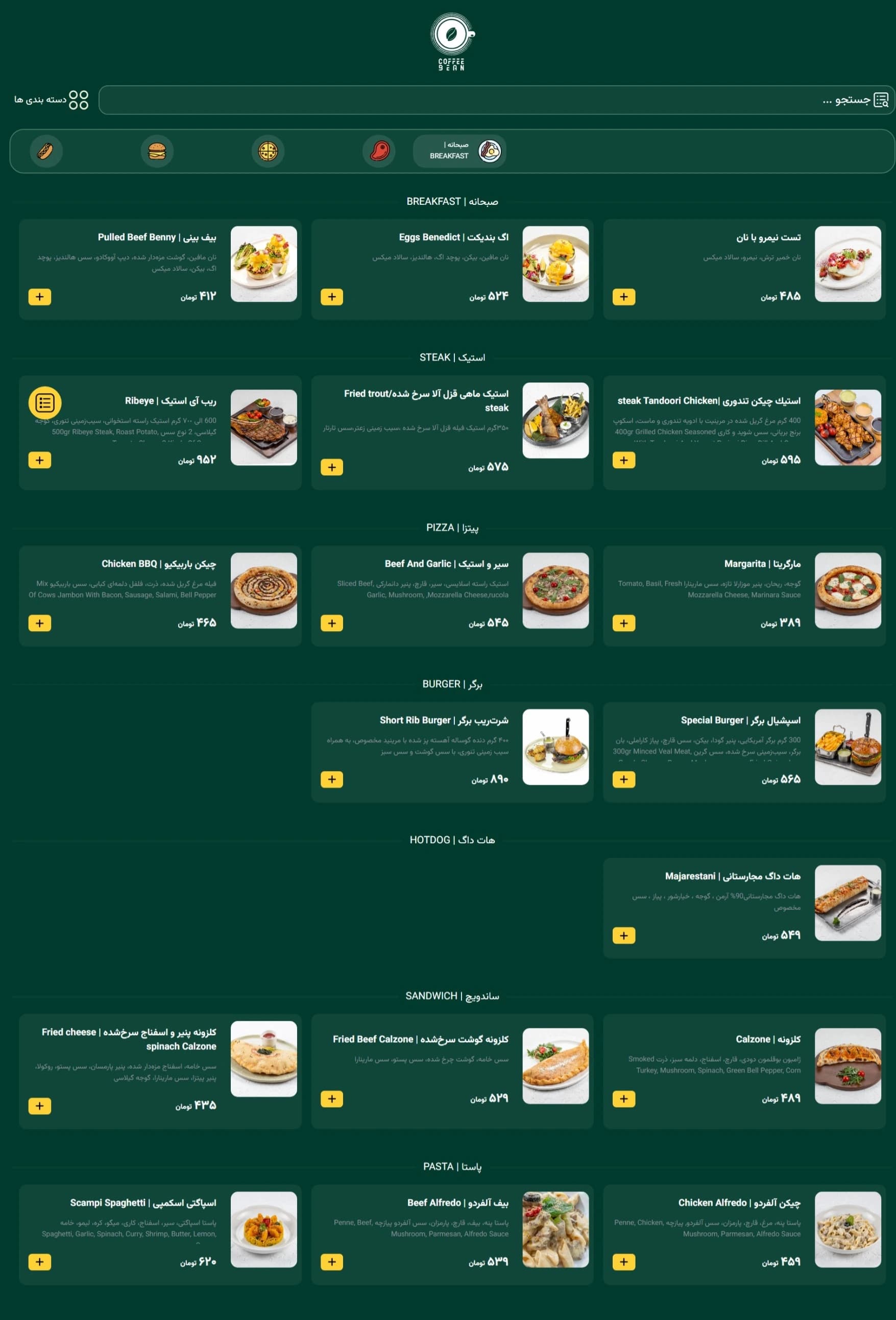Open the yellow order list floating button

[x=45, y=403]
